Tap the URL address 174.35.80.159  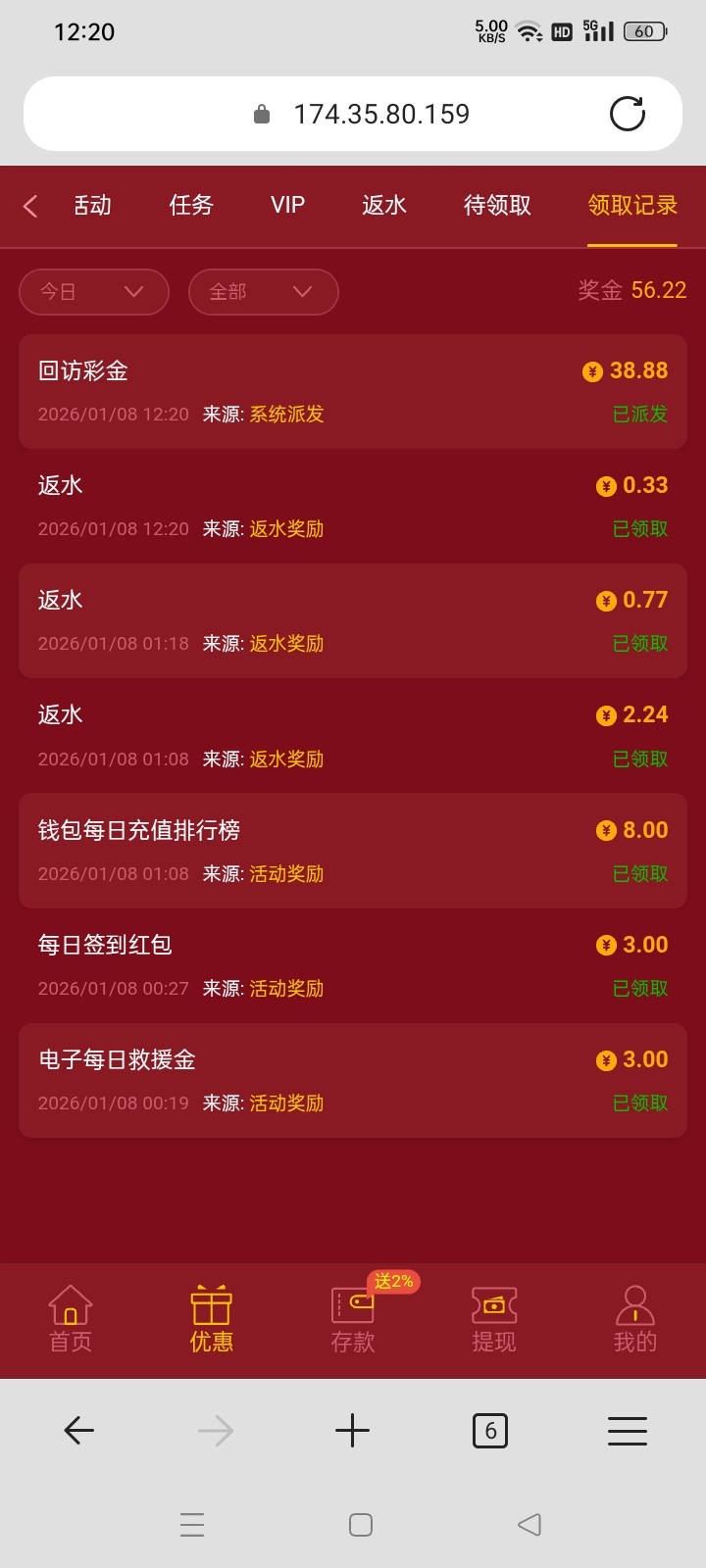pos(381,115)
